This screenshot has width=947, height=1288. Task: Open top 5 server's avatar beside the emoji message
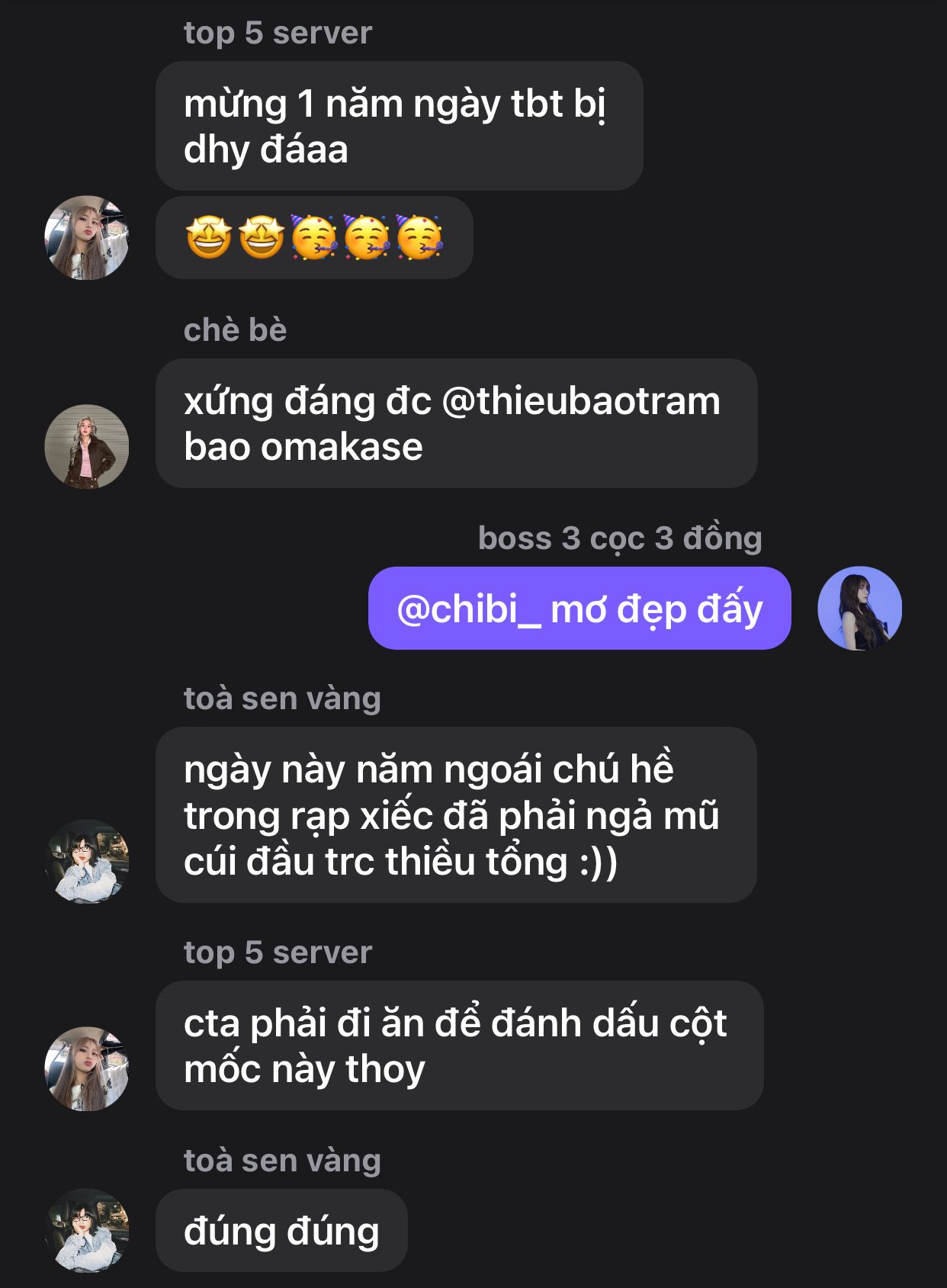[x=87, y=238]
